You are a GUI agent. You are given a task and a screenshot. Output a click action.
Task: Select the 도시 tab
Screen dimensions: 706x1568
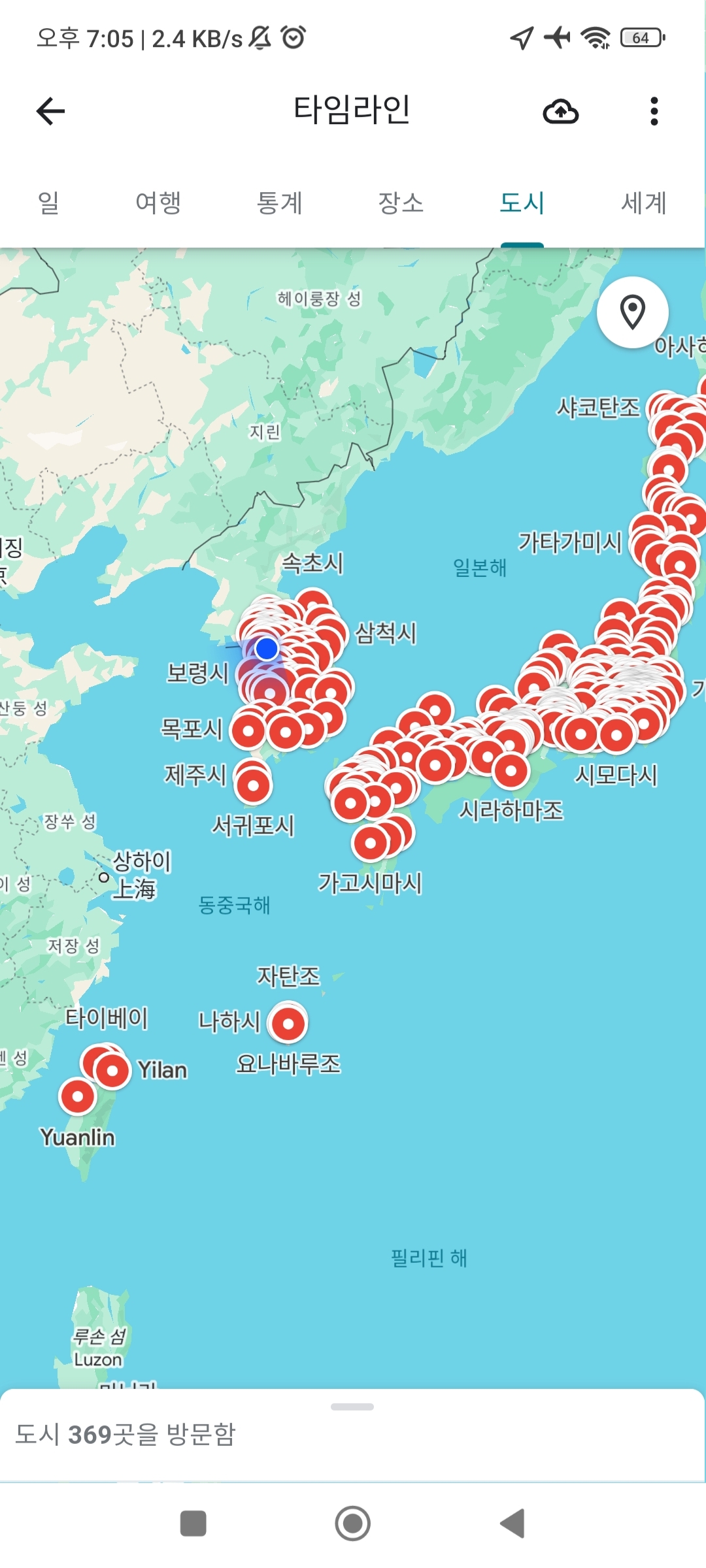coord(522,203)
